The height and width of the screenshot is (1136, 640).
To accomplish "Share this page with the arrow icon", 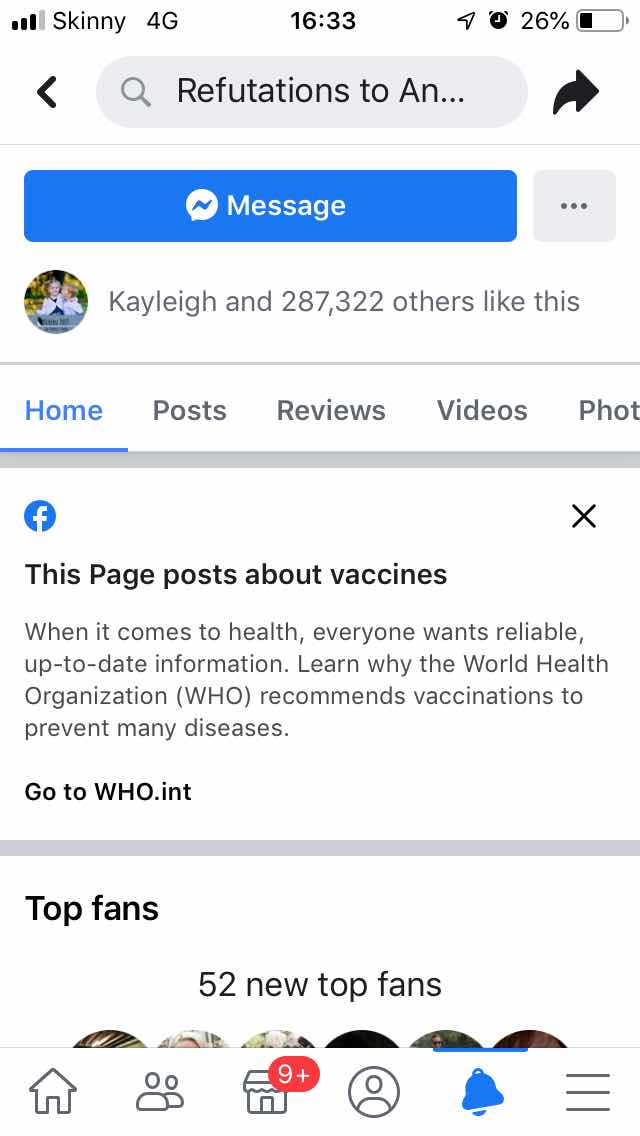I will (x=576, y=93).
